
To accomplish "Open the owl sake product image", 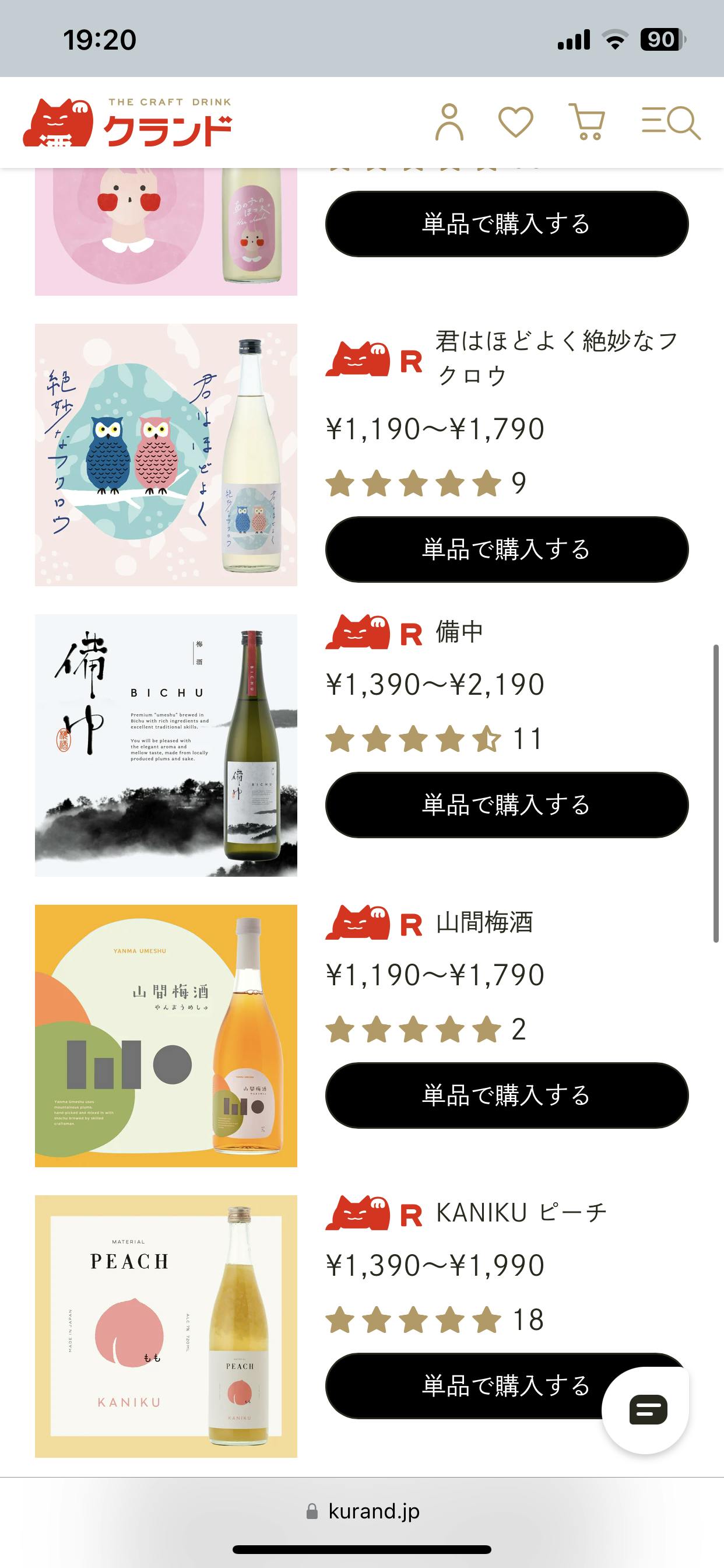I will point(166,454).
